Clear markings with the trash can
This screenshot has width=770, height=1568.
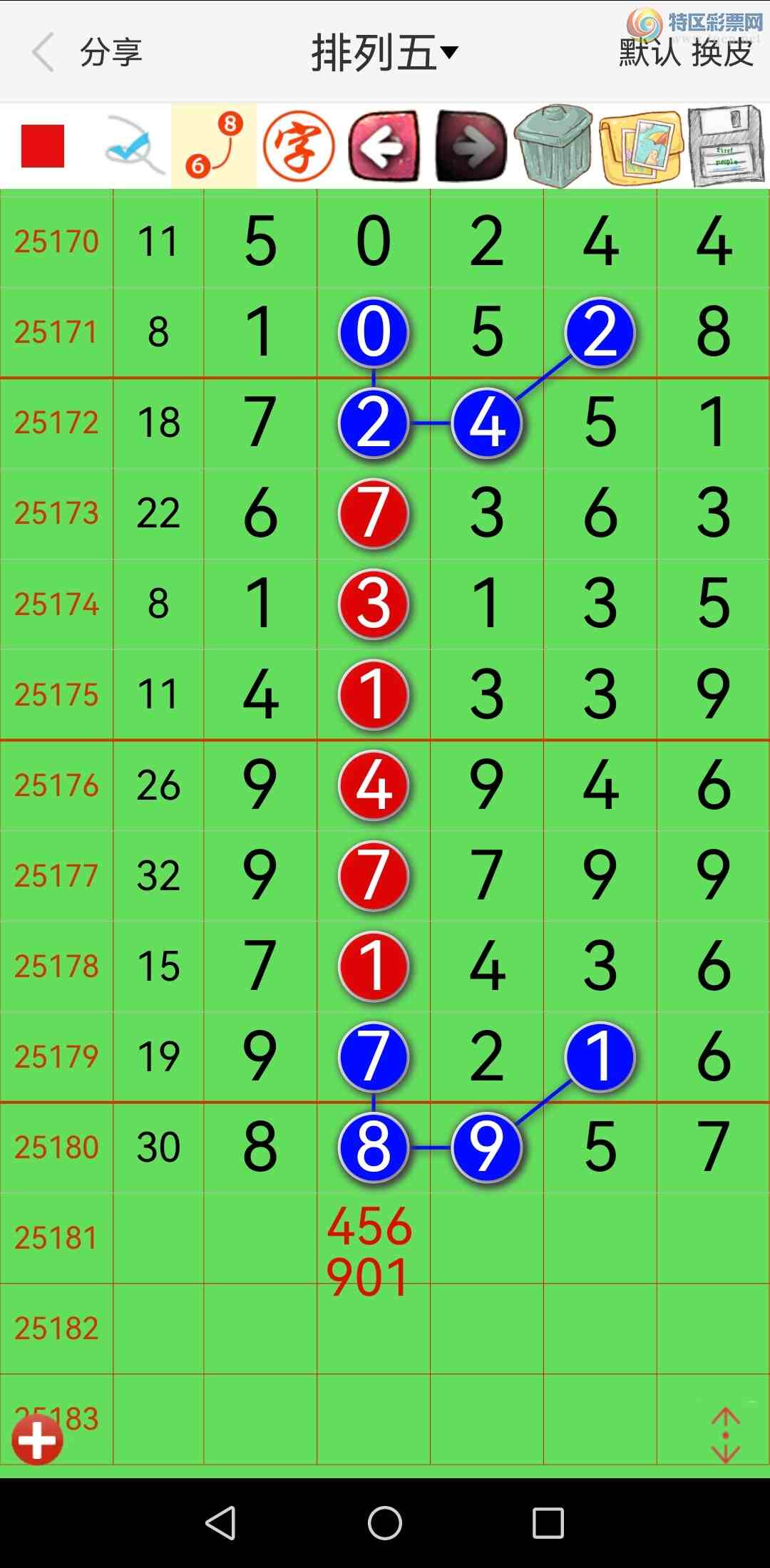555,146
